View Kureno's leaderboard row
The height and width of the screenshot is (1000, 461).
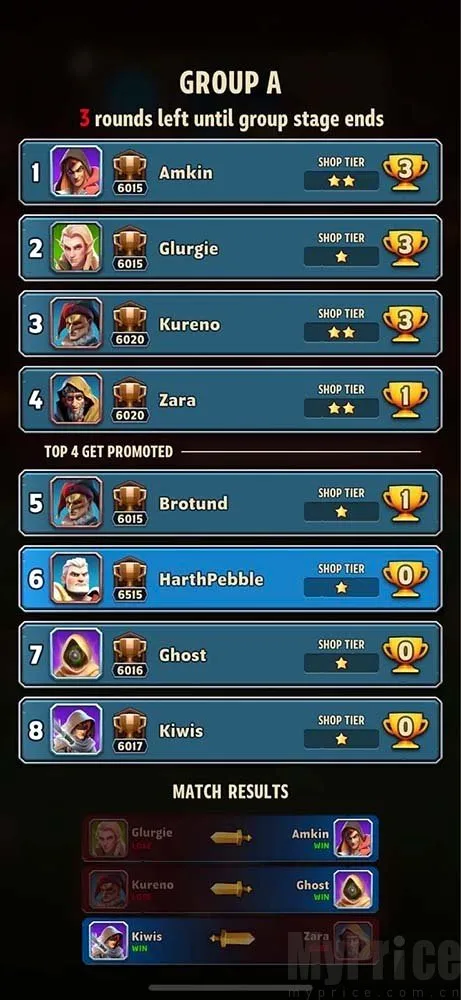click(230, 323)
